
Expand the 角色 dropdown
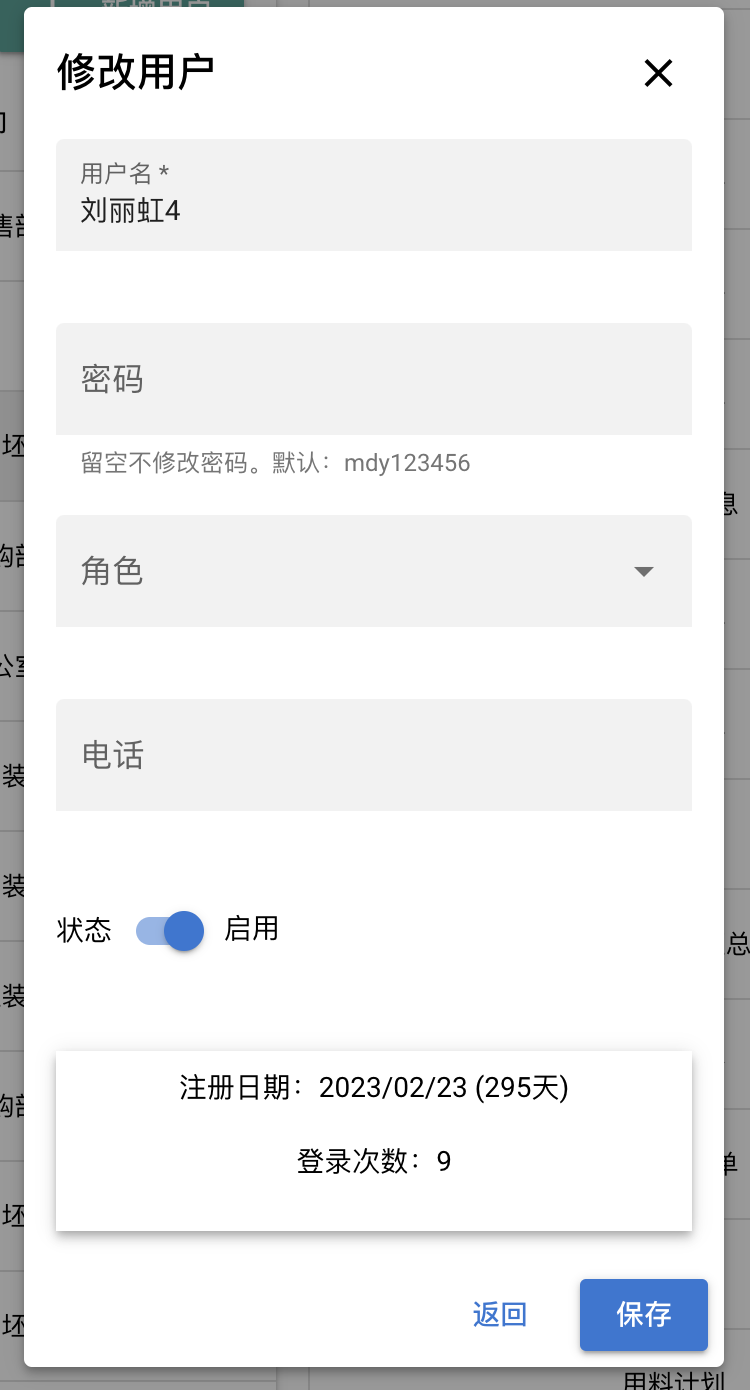pyautogui.click(x=374, y=571)
